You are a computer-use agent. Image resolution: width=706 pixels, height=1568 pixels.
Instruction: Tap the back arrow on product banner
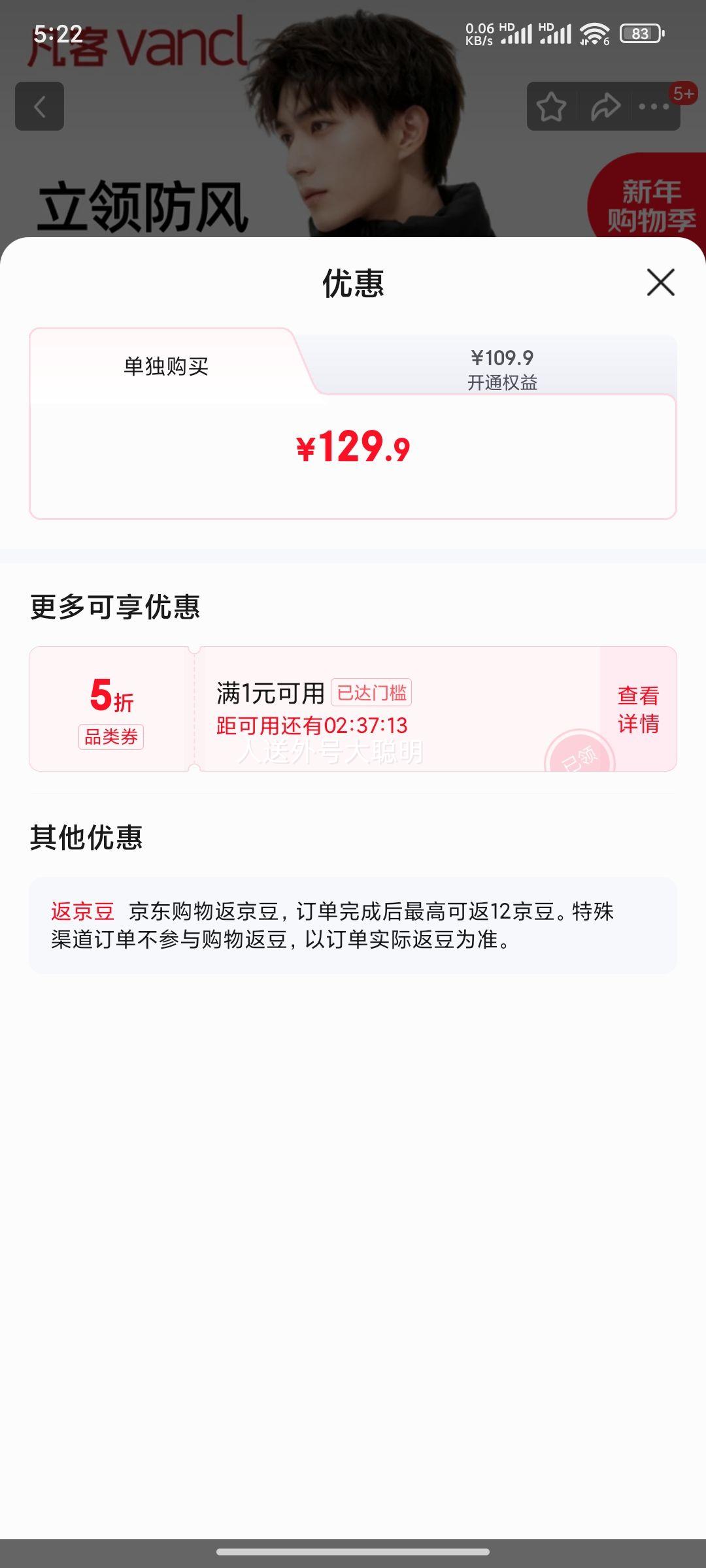[x=41, y=106]
